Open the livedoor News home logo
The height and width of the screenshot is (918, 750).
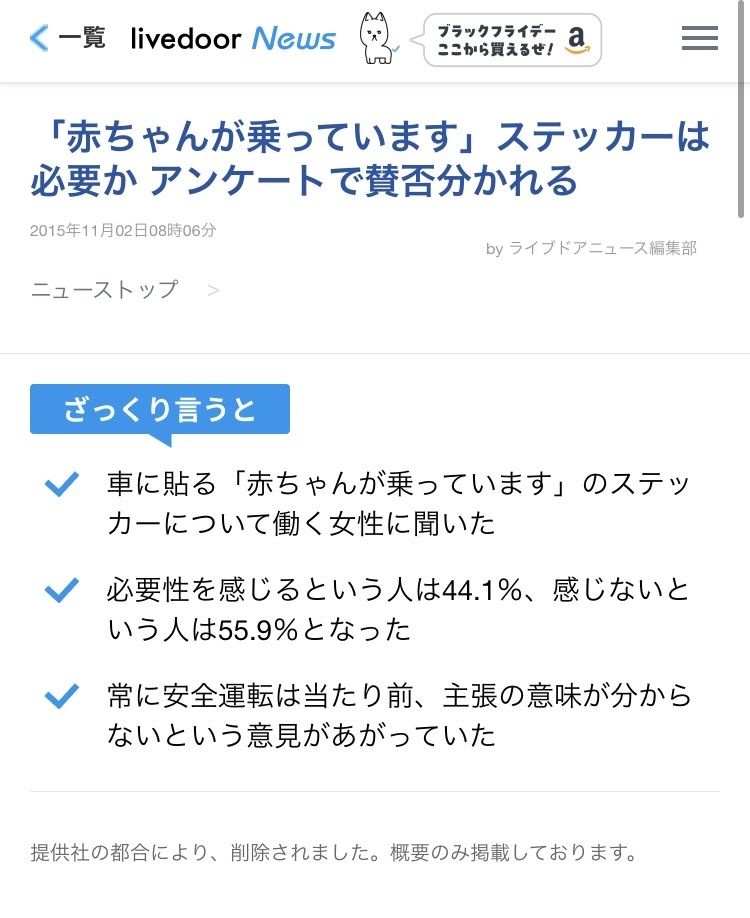click(233, 39)
